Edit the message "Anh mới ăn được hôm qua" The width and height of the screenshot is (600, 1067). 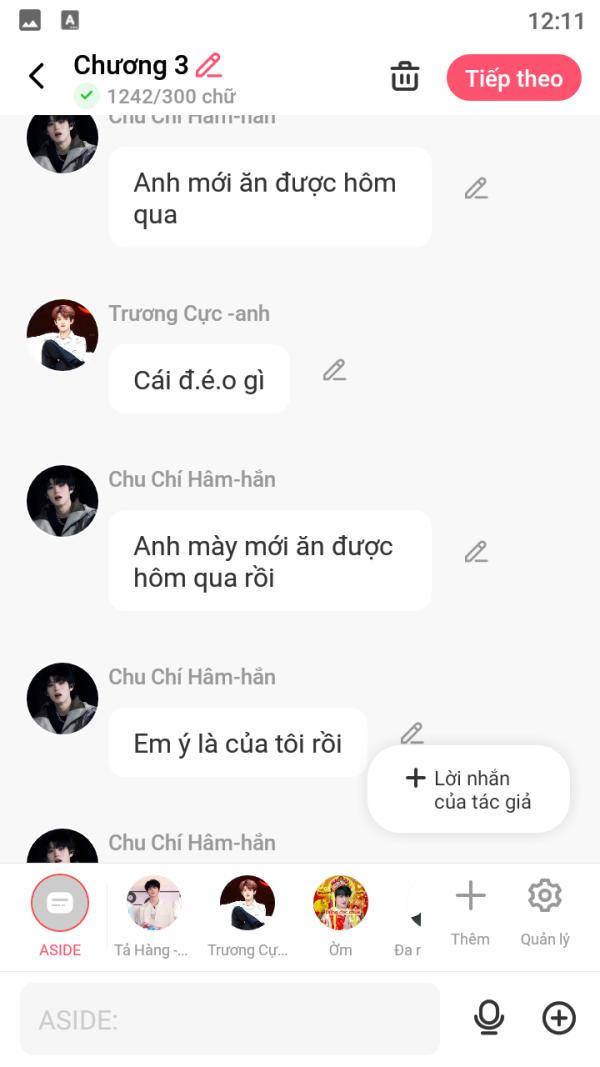476,189
